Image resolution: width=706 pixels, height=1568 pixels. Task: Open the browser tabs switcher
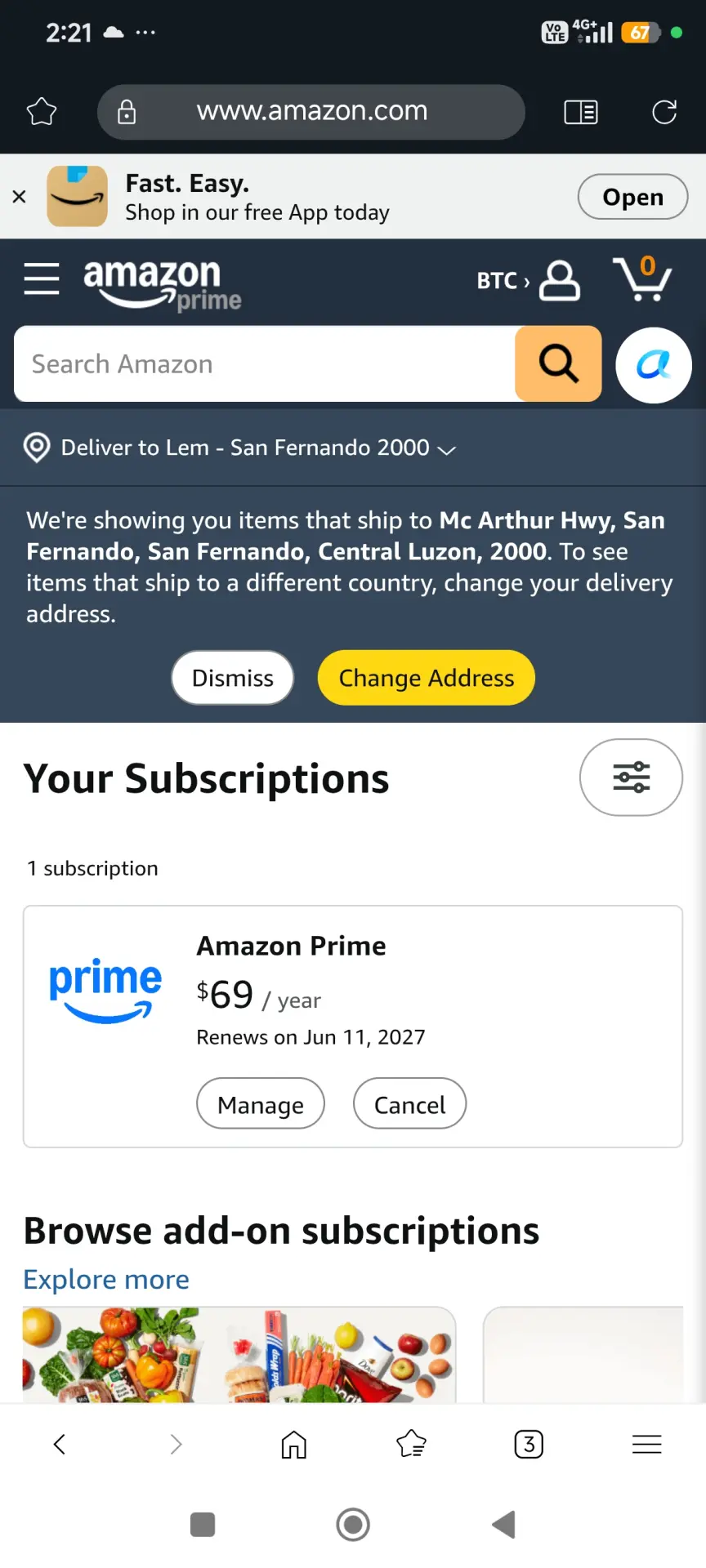click(529, 1444)
